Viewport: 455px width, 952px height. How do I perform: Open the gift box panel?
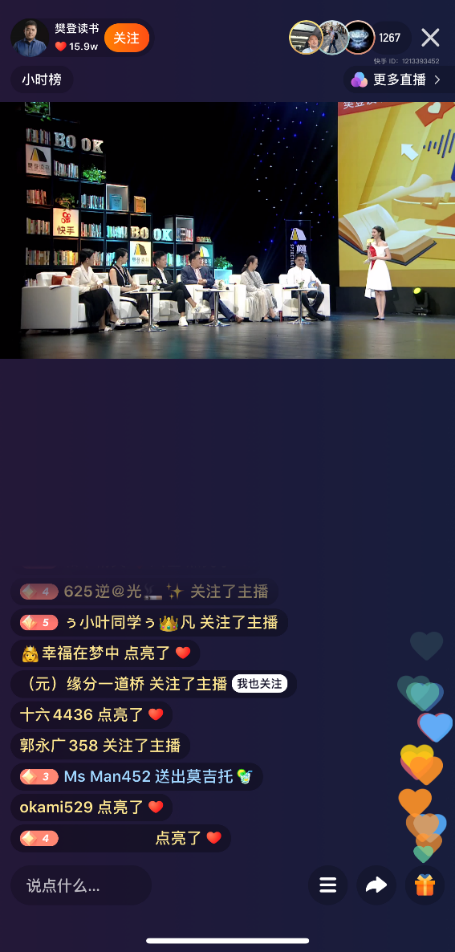425,885
